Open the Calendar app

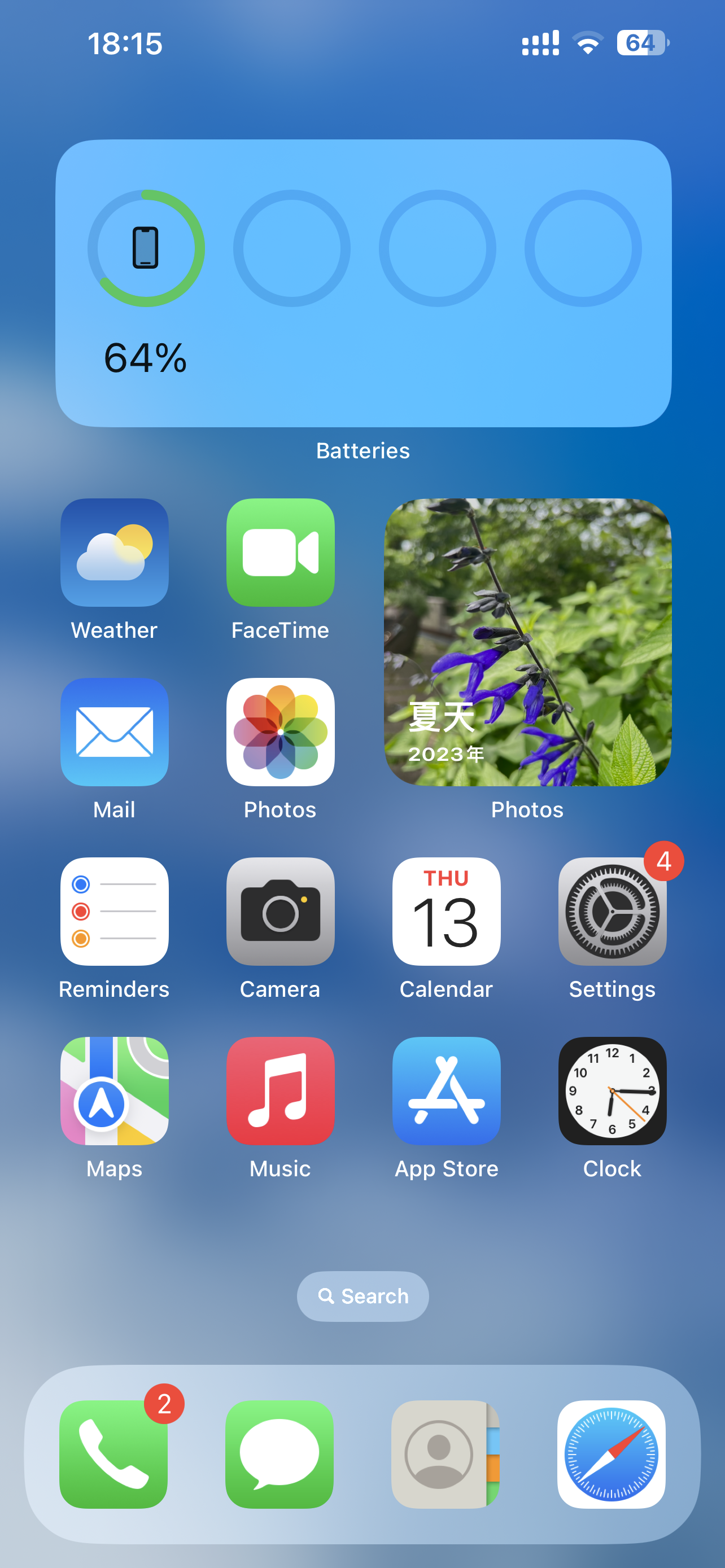click(x=446, y=911)
